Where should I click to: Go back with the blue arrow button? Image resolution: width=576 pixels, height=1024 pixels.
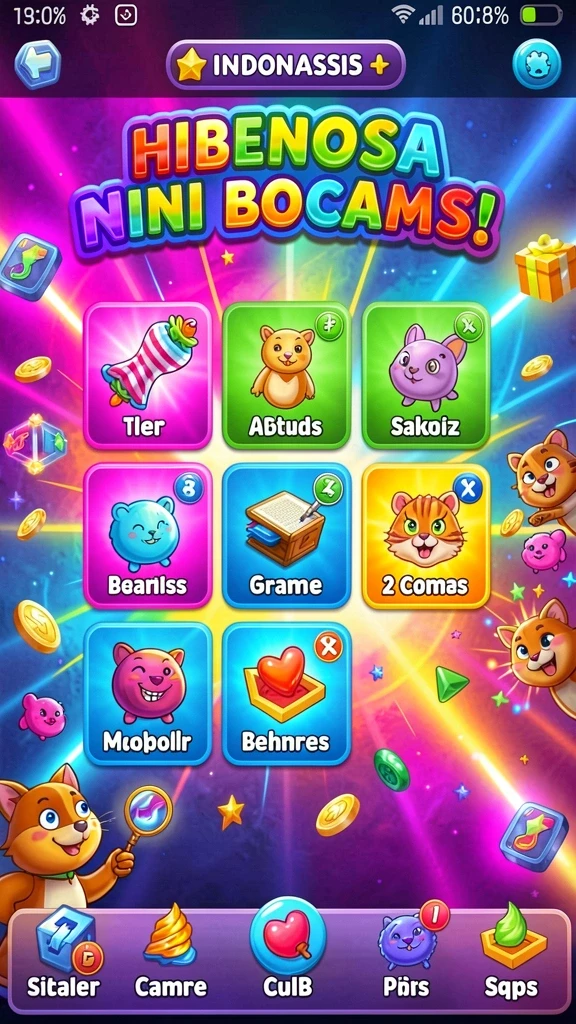(x=37, y=64)
